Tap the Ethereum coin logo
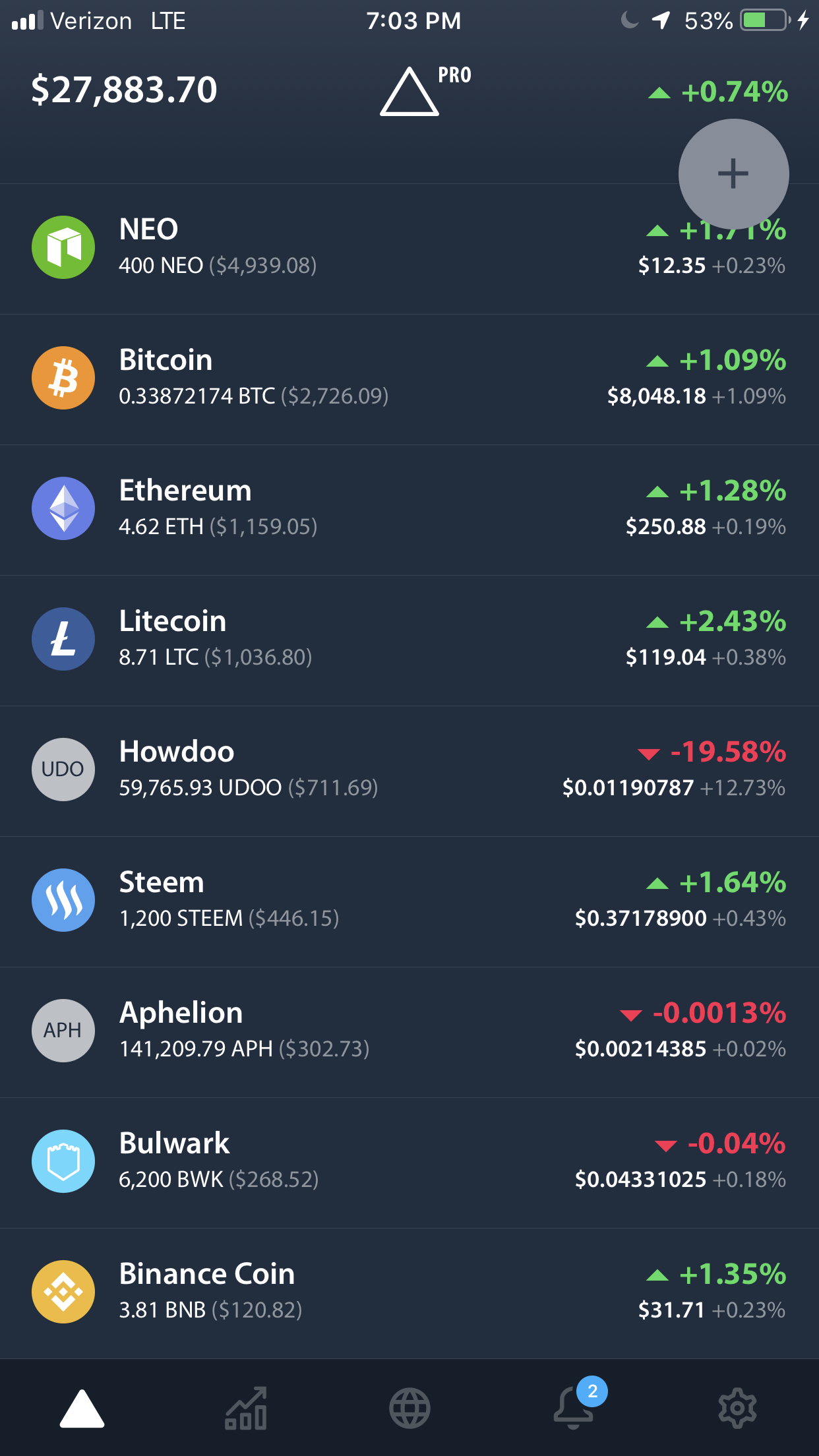This screenshot has width=819, height=1456. (x=63, y=508)
